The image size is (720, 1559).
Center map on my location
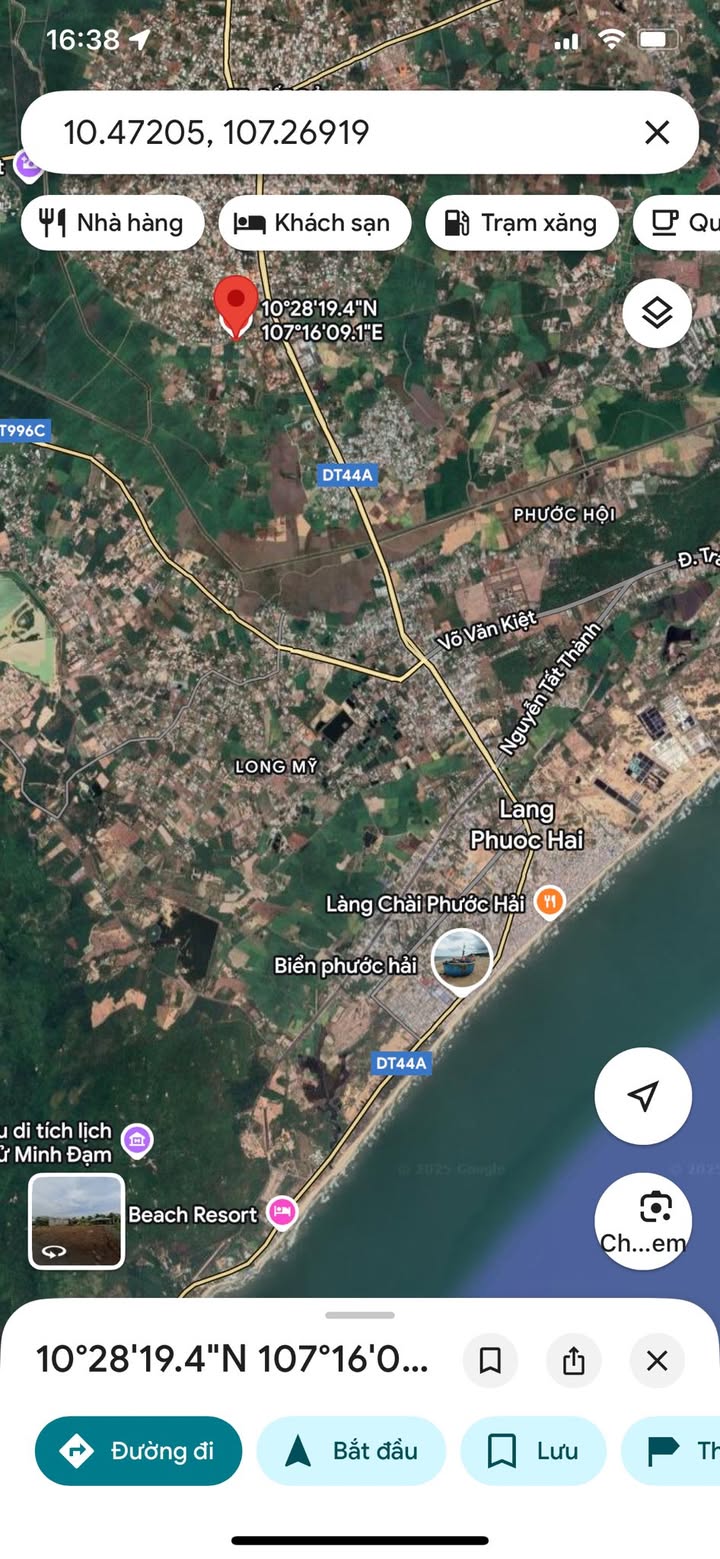pyautogui.click(x=643, y=1096)
